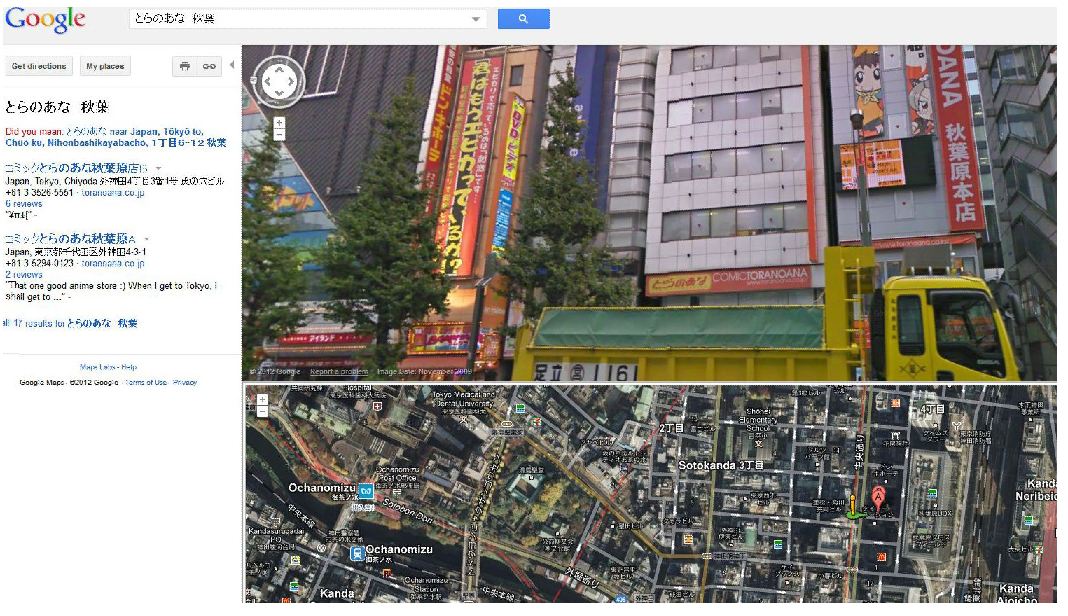Get a link to this map

pyautogui.click(x=209, y=66)
